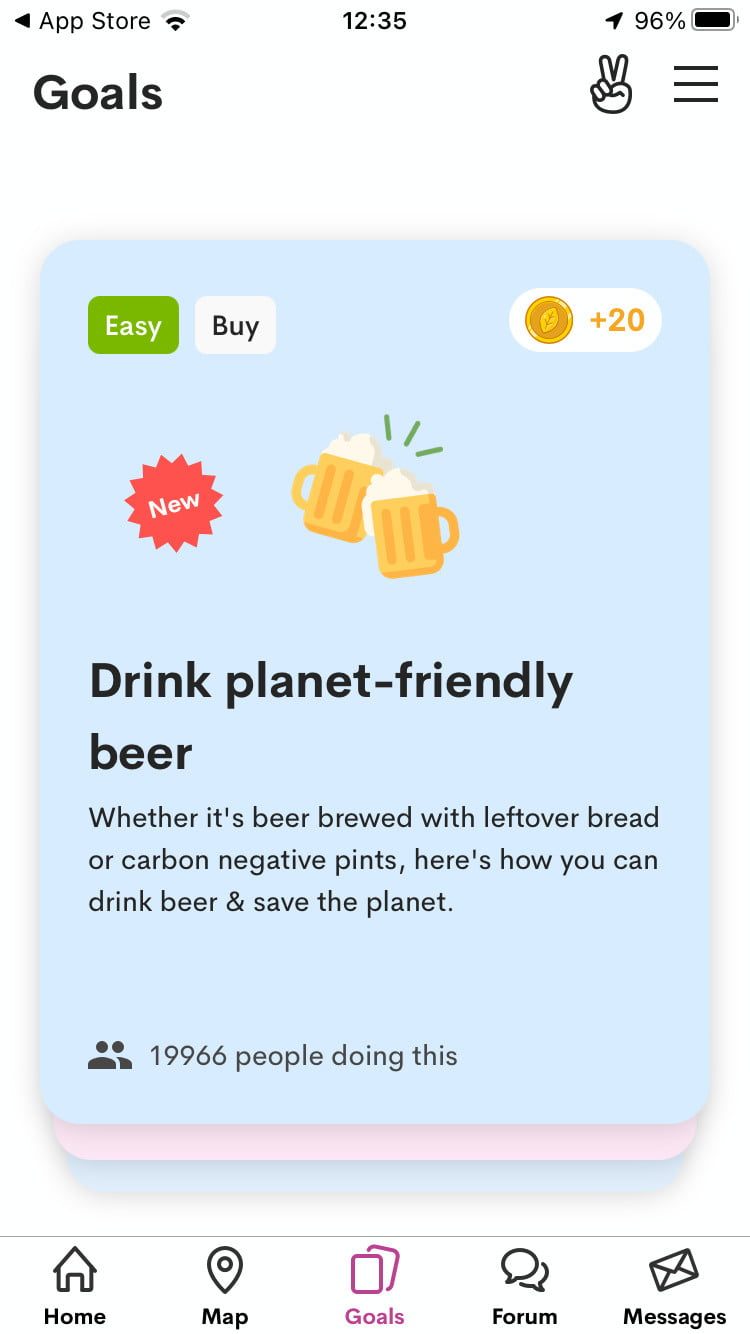Open the hamburger menu
Screen dimensions: 750x1334
pyautogui.click(x=696, y=84)
